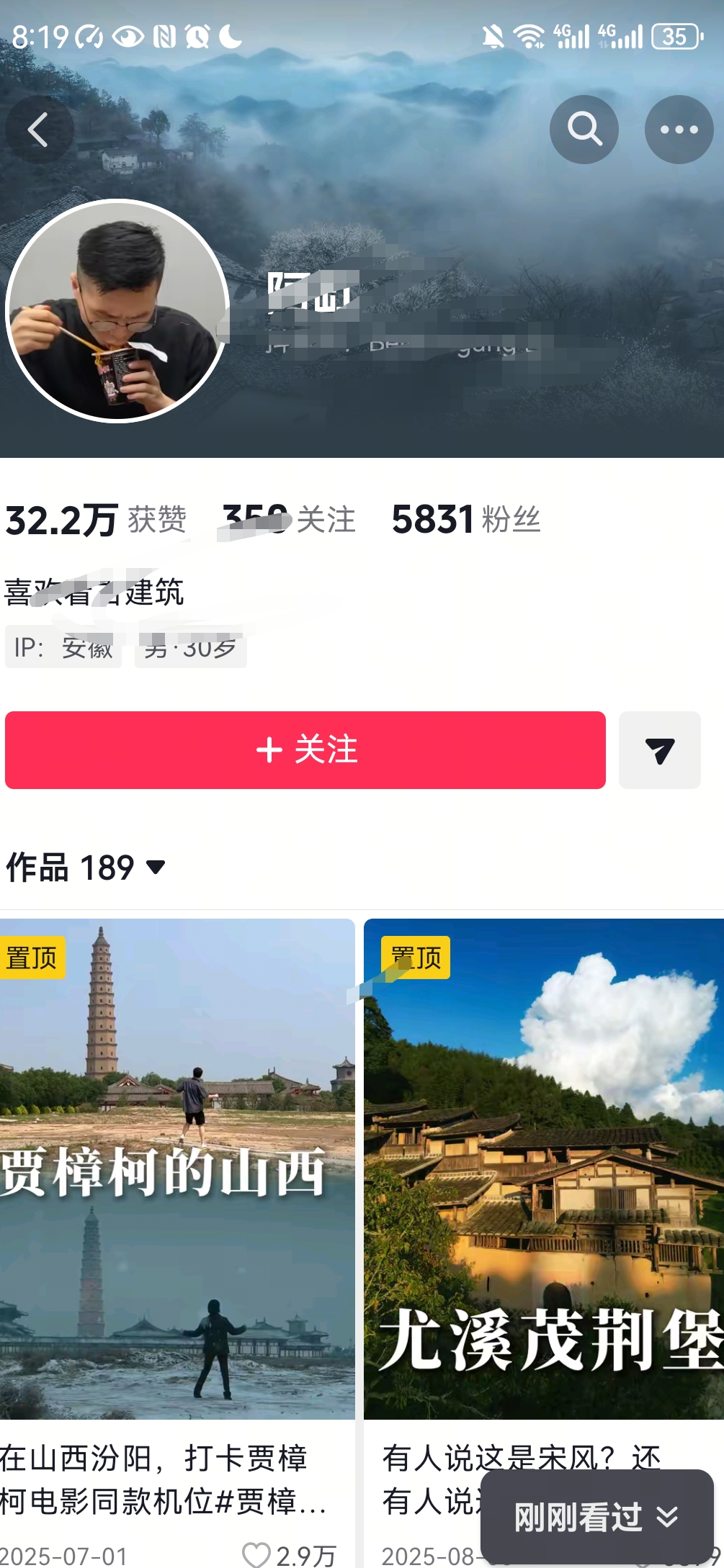Open search on this profile
The width and height of the screenshot is (724, 1568).
[x=584, y=130]
